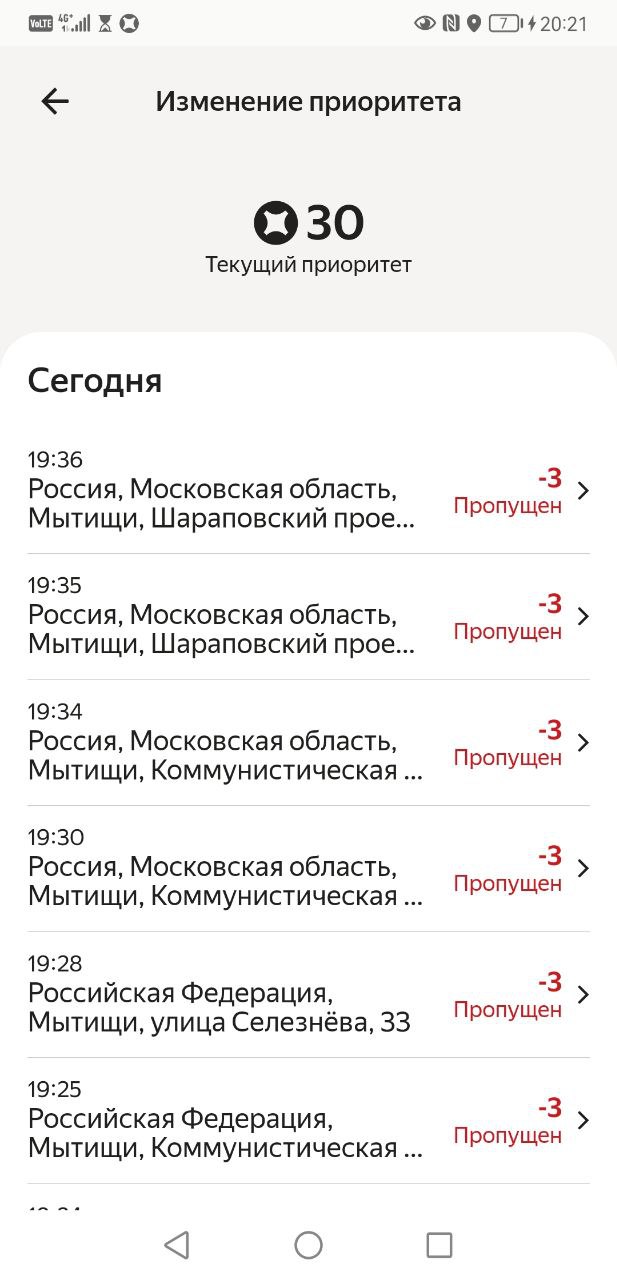Viewport: 617px width, 1280px height.
Task: Open the улица Селезнёва, 33 entry
Action: pos(308,995)
